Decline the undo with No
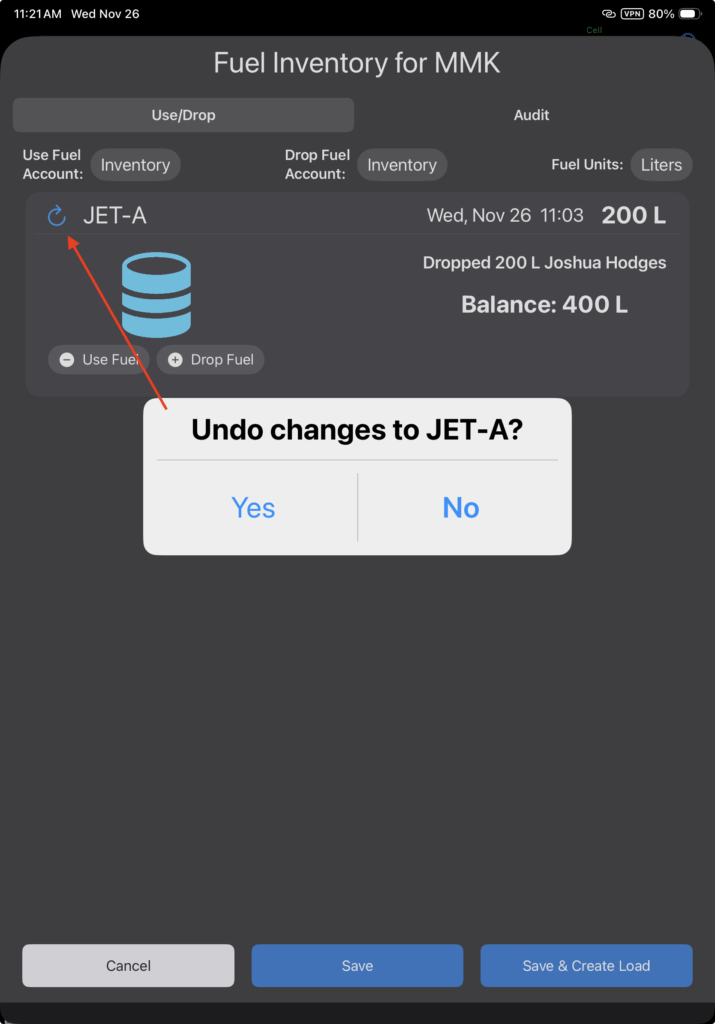 (461, 508)
